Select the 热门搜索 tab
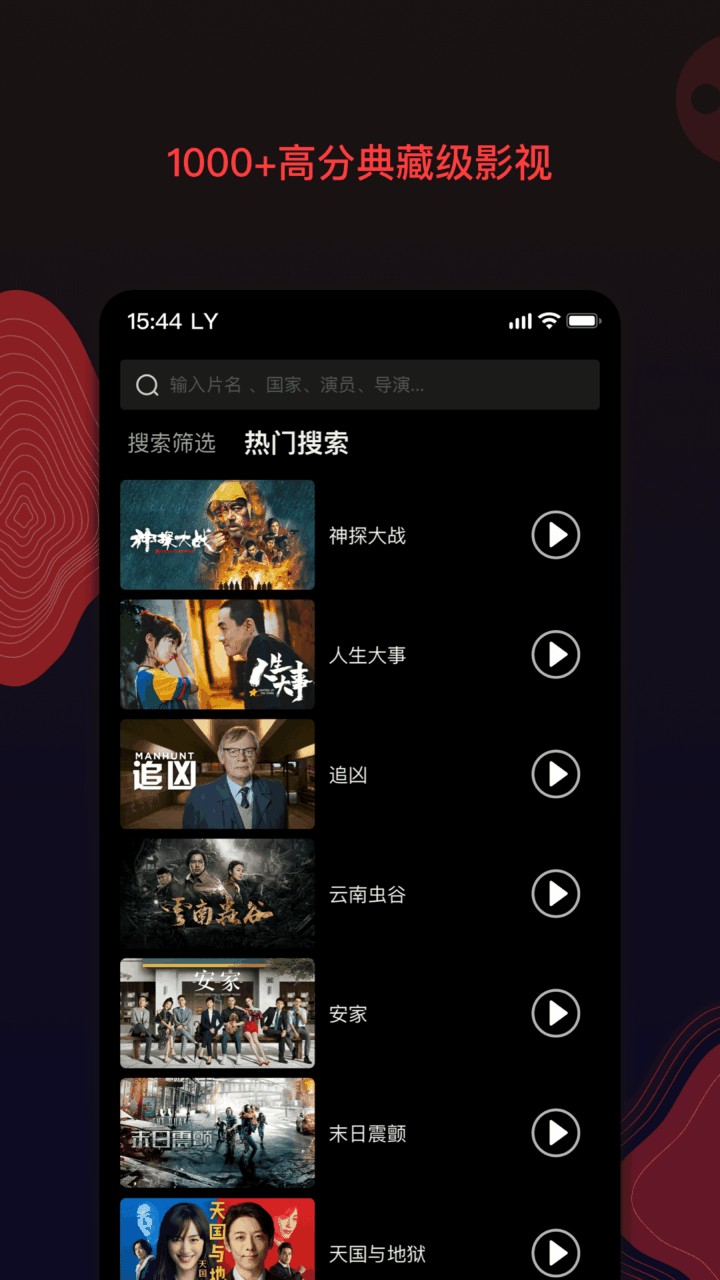Image resolution: width=720 pixels, height=1280 pixels. (297, 443)
